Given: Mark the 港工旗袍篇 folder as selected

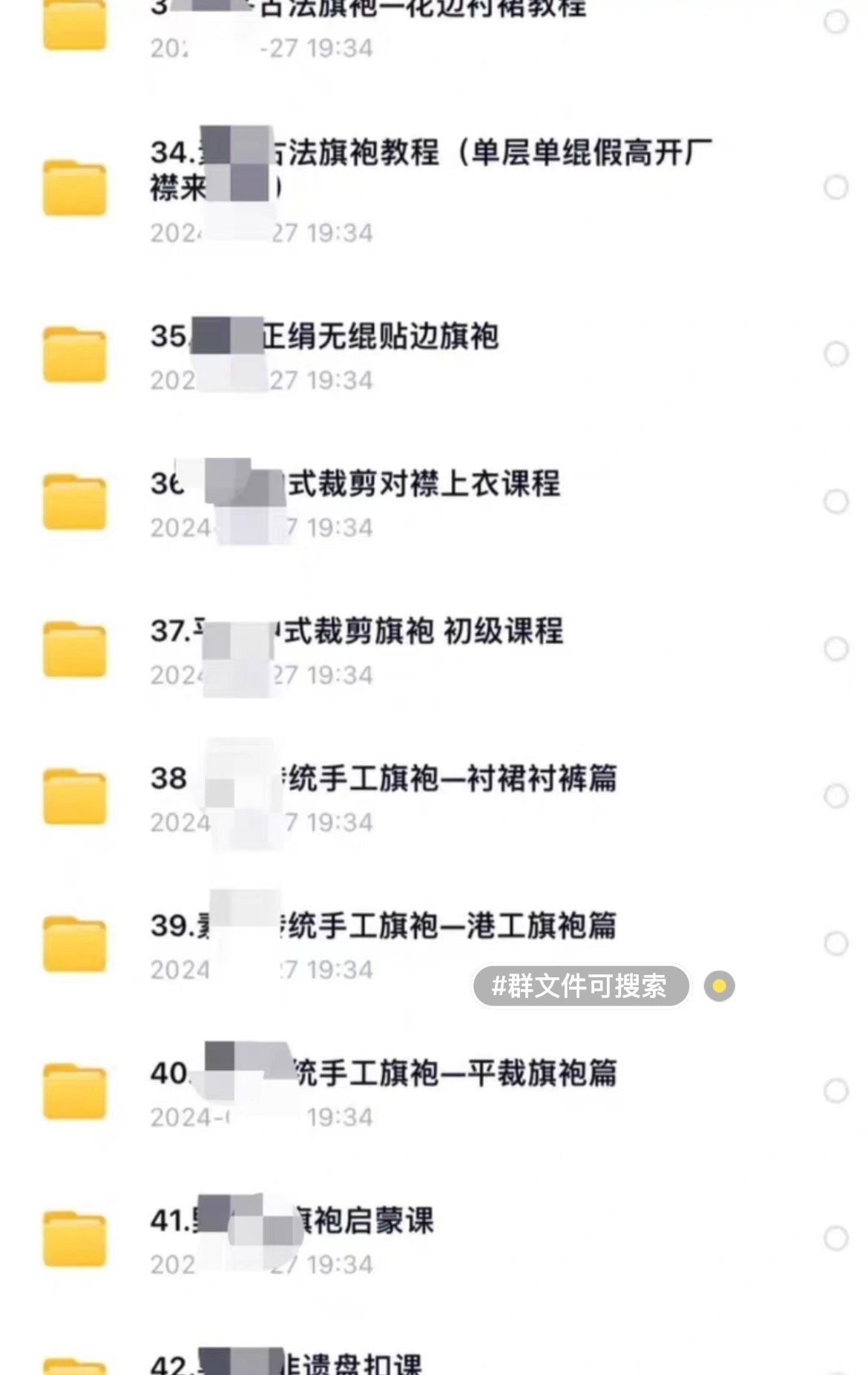Looking at the screenshot, I should click(836, 943).
